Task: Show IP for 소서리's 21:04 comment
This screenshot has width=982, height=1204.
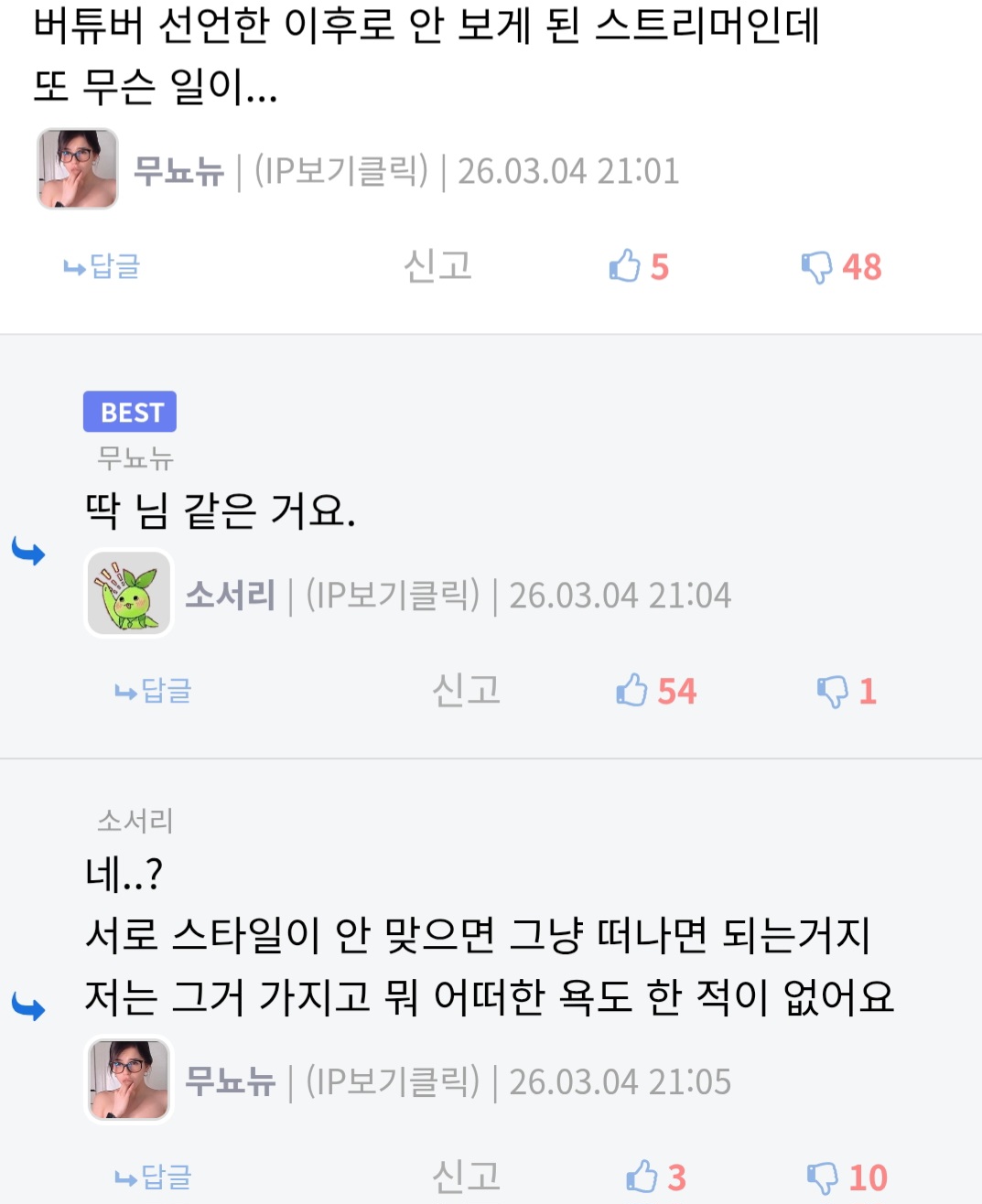Action: pos(393,596)
